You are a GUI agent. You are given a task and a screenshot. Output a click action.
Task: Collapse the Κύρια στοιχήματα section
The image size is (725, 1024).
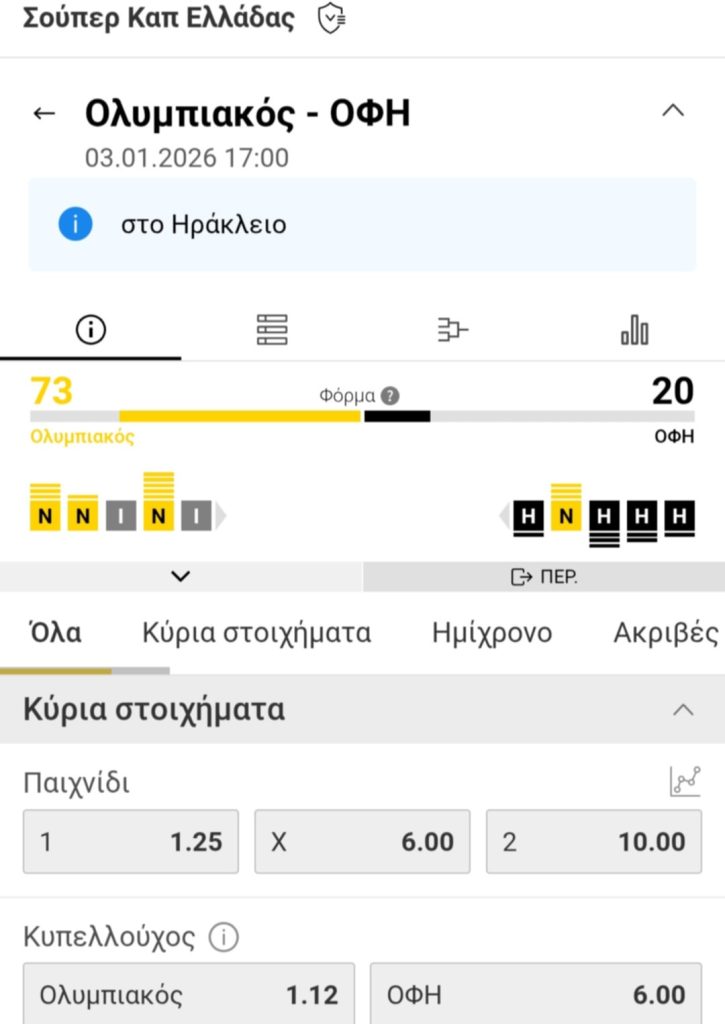[x=683, y=710]
